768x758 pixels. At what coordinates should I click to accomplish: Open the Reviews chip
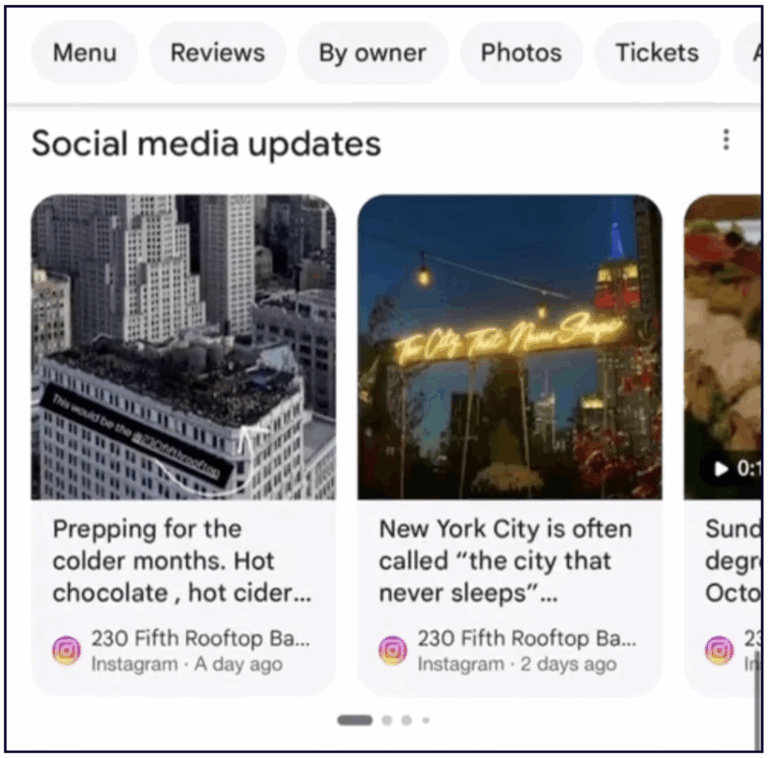217,53
